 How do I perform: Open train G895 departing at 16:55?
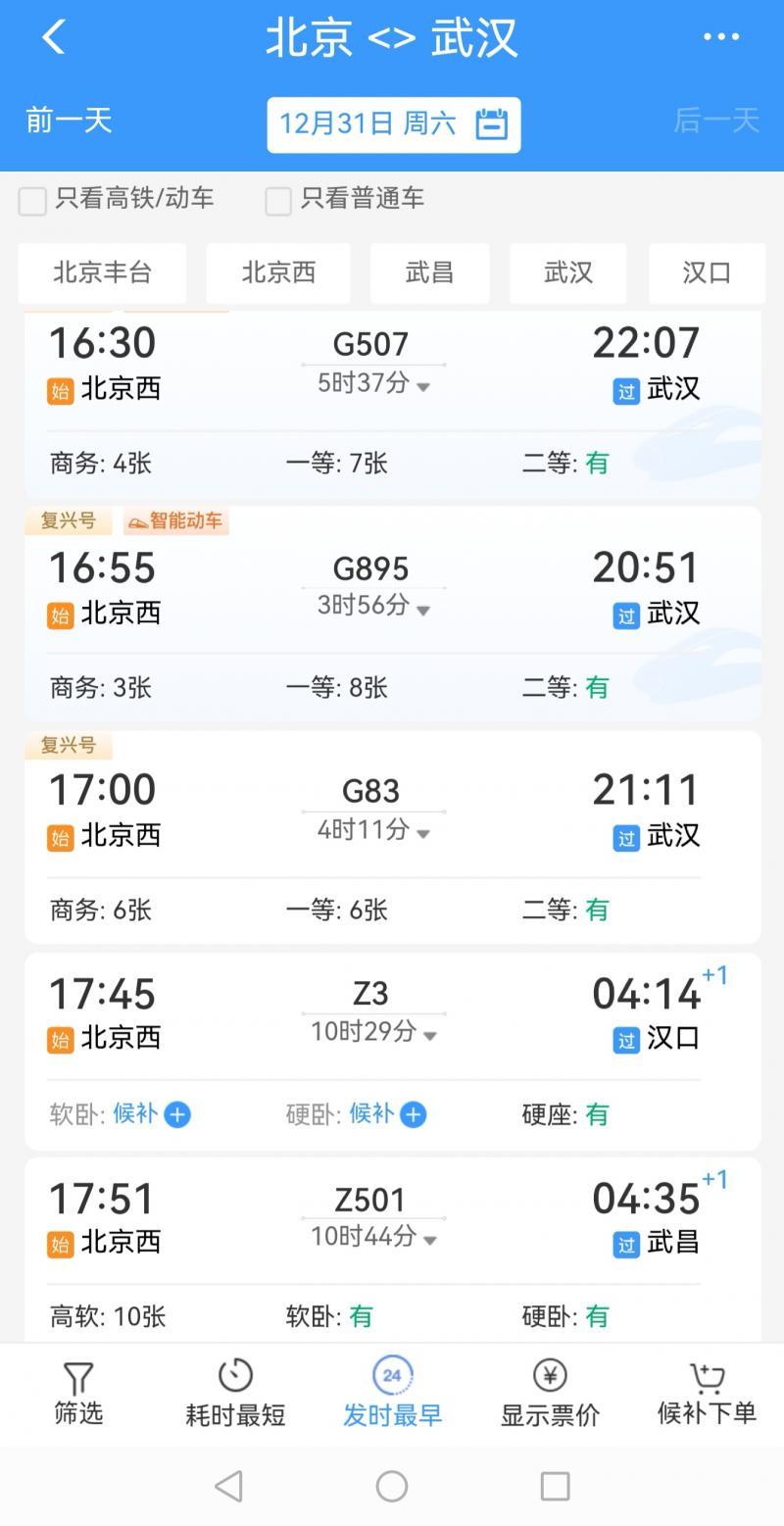tap(393, 614)
